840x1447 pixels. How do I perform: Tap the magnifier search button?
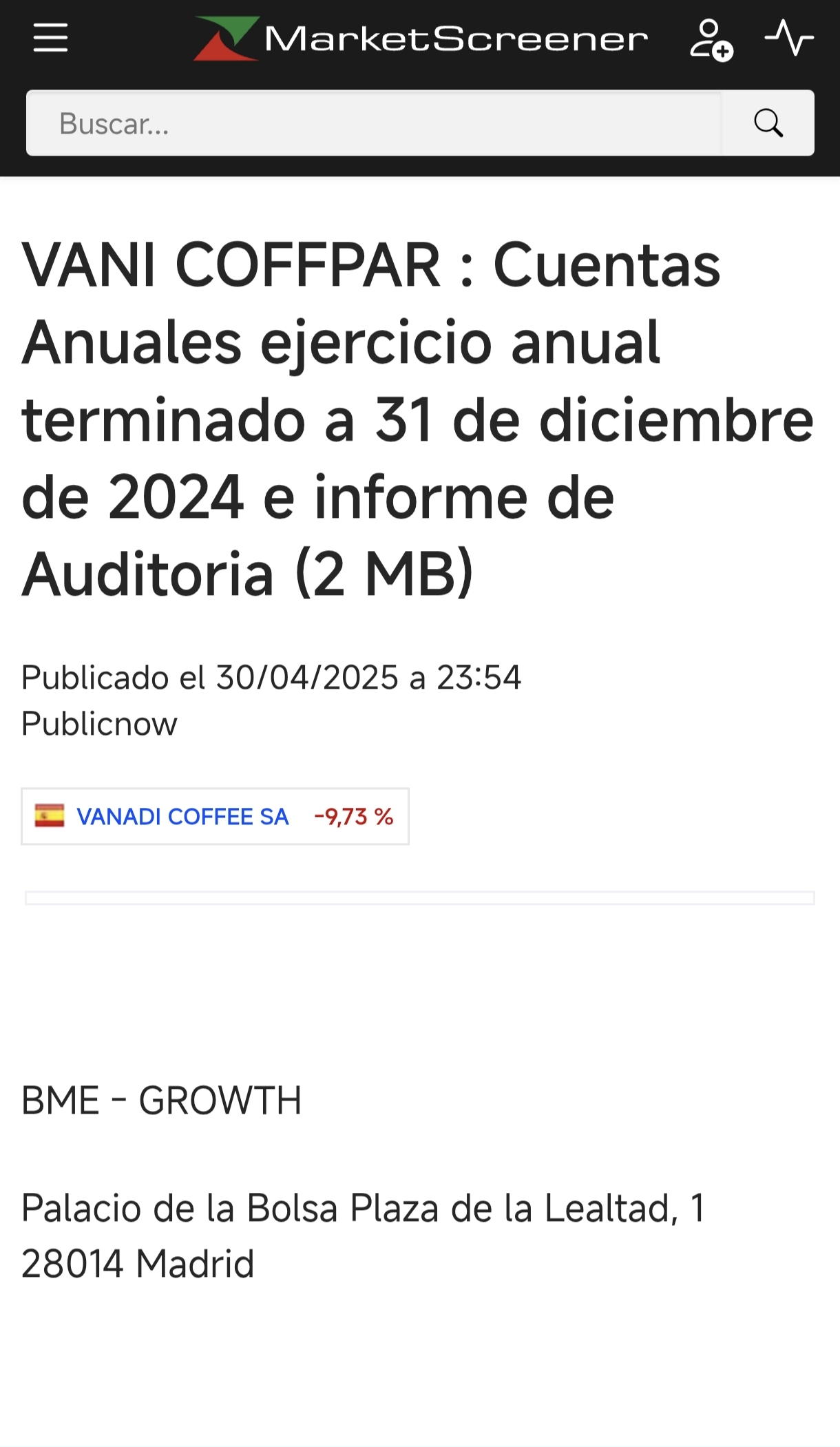pyautogui.click(x=768, y=123)
